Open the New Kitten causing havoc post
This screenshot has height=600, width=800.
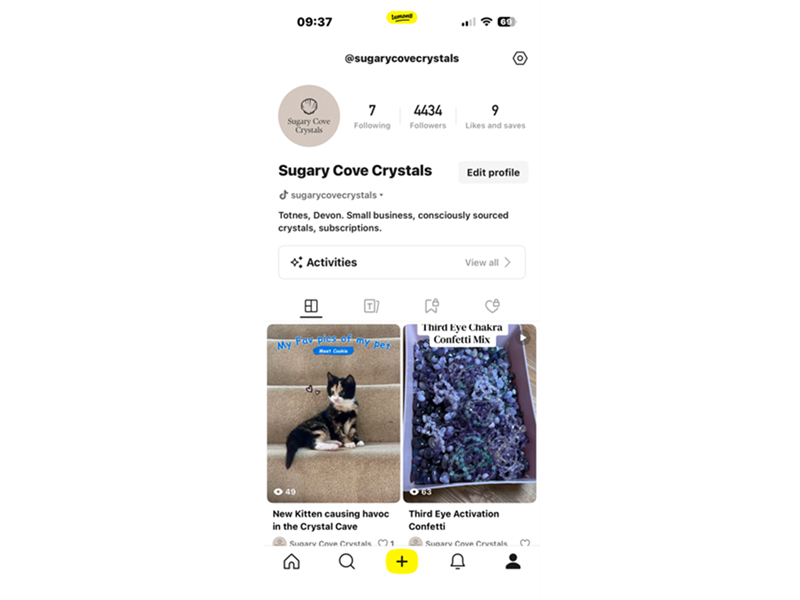click(333, 413)
